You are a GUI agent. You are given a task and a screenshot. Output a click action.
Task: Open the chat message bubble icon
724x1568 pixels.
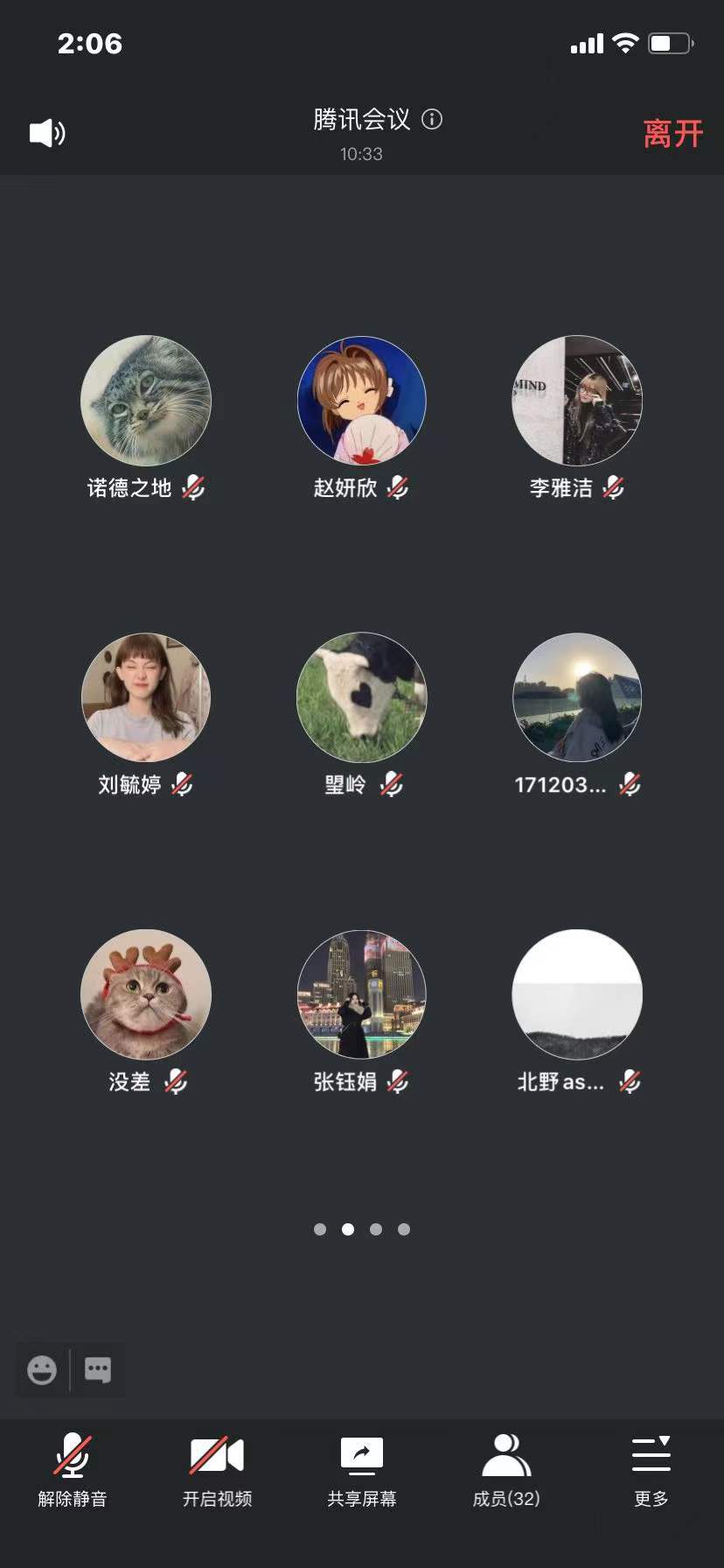pos(98,1369)
